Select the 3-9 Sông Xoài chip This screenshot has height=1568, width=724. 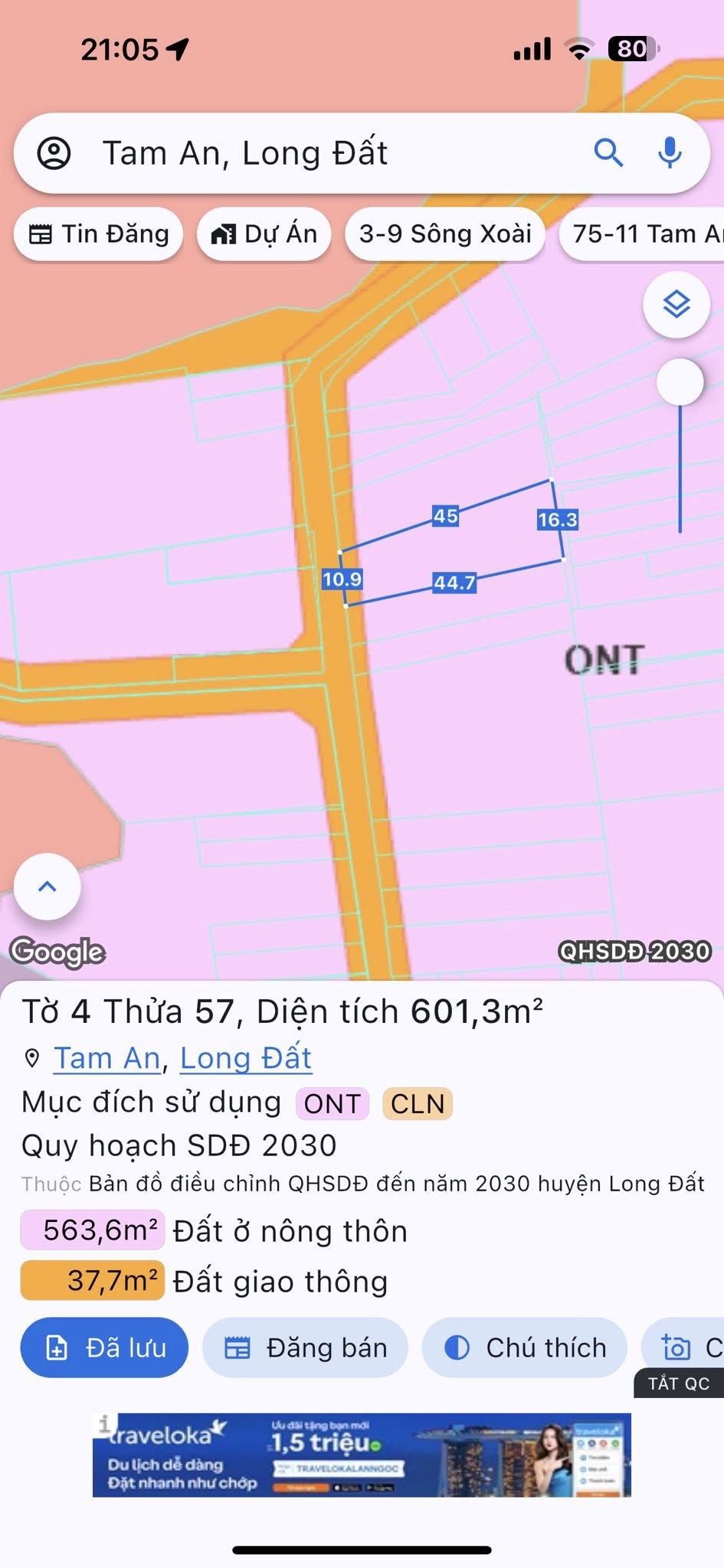pyautogui.click(x=445, y=234)
